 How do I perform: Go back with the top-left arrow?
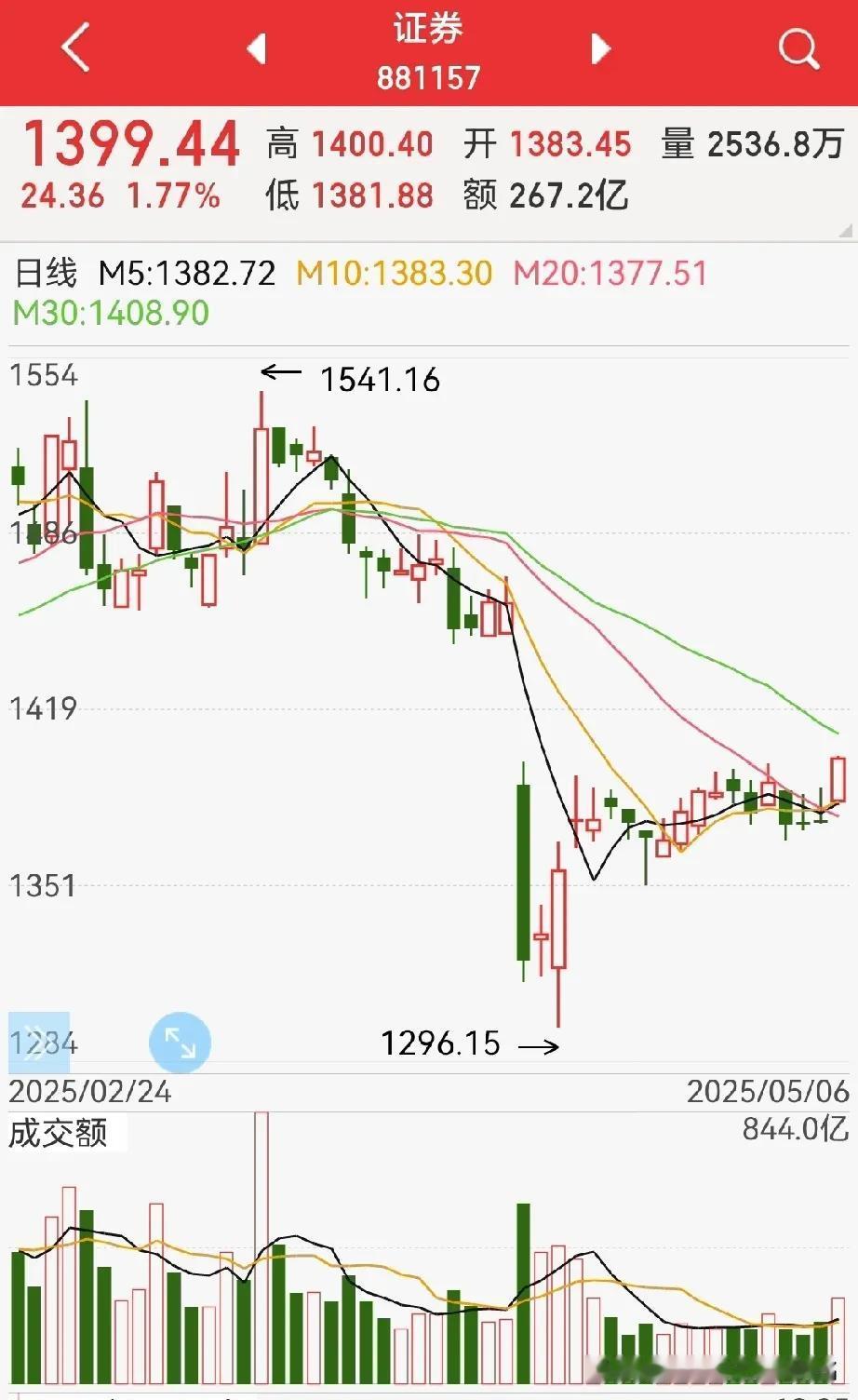76,47
